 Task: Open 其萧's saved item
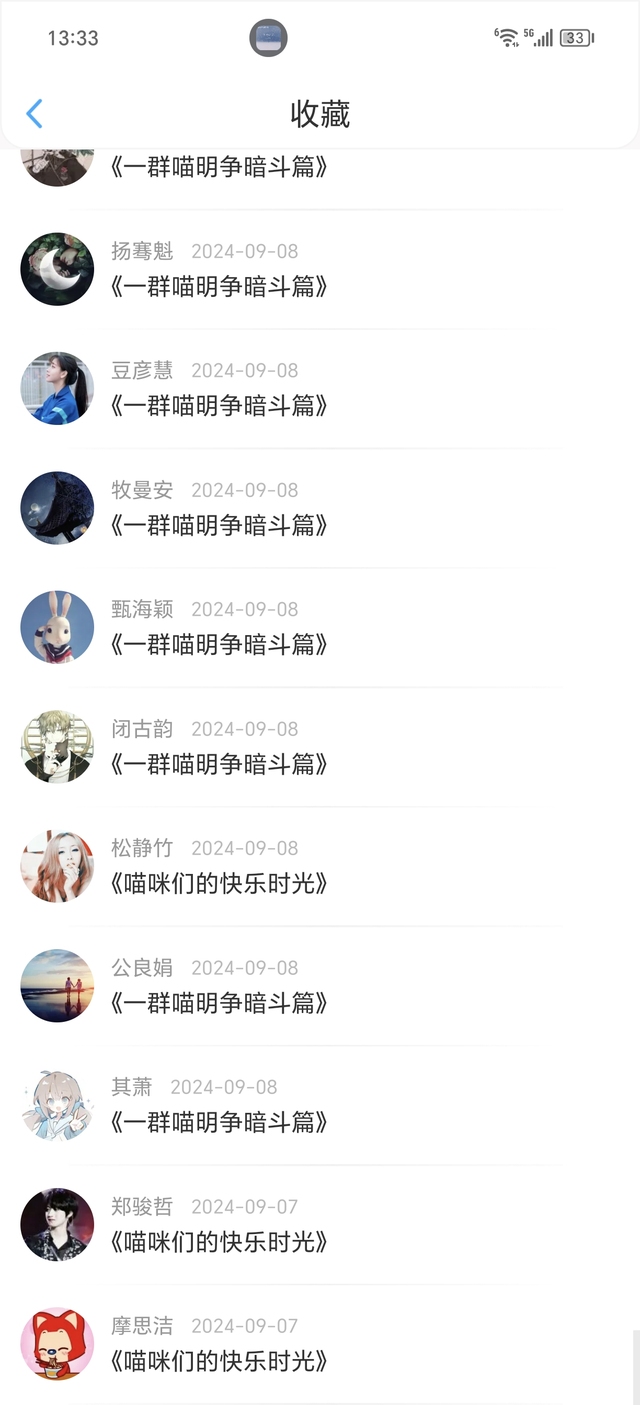(320, 1106)
